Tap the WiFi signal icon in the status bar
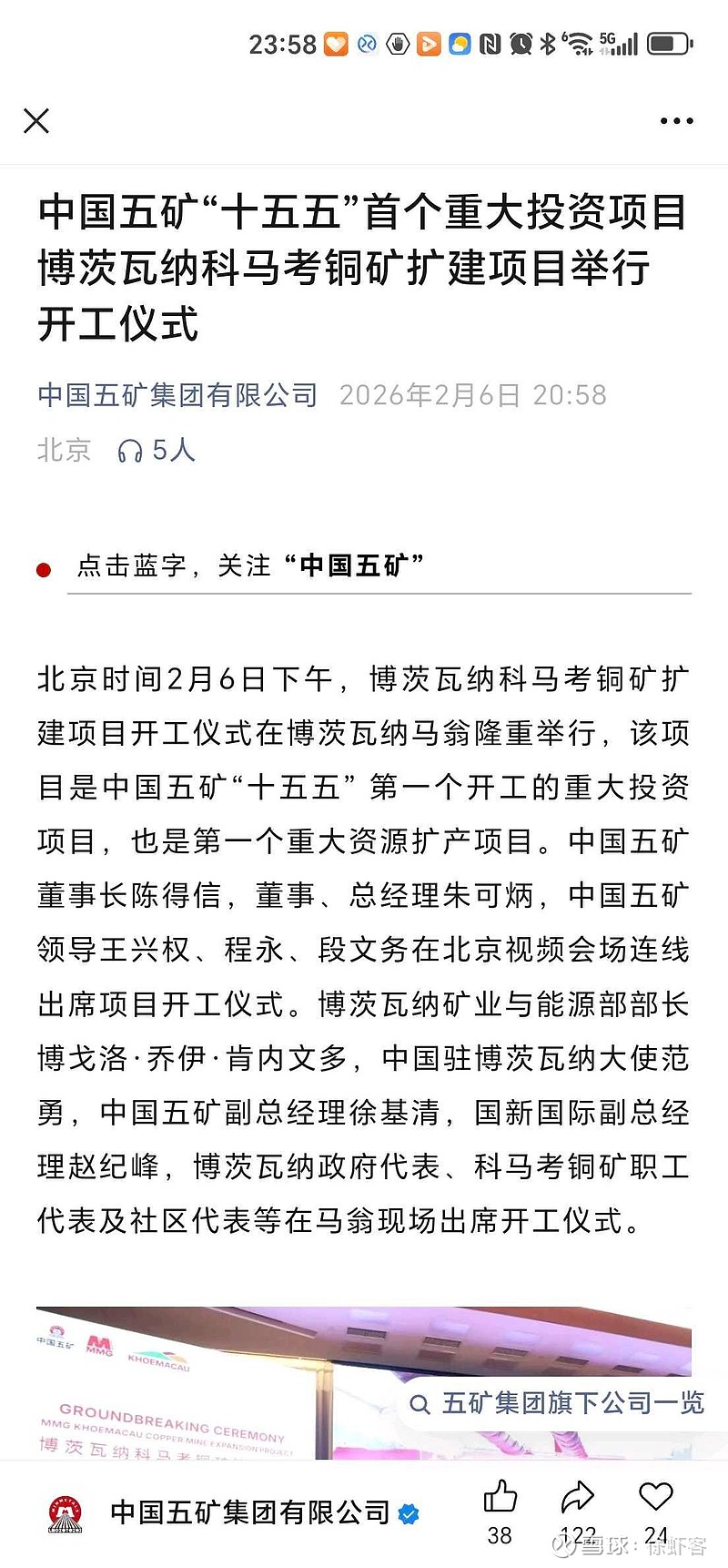 [x=579, y=43]
